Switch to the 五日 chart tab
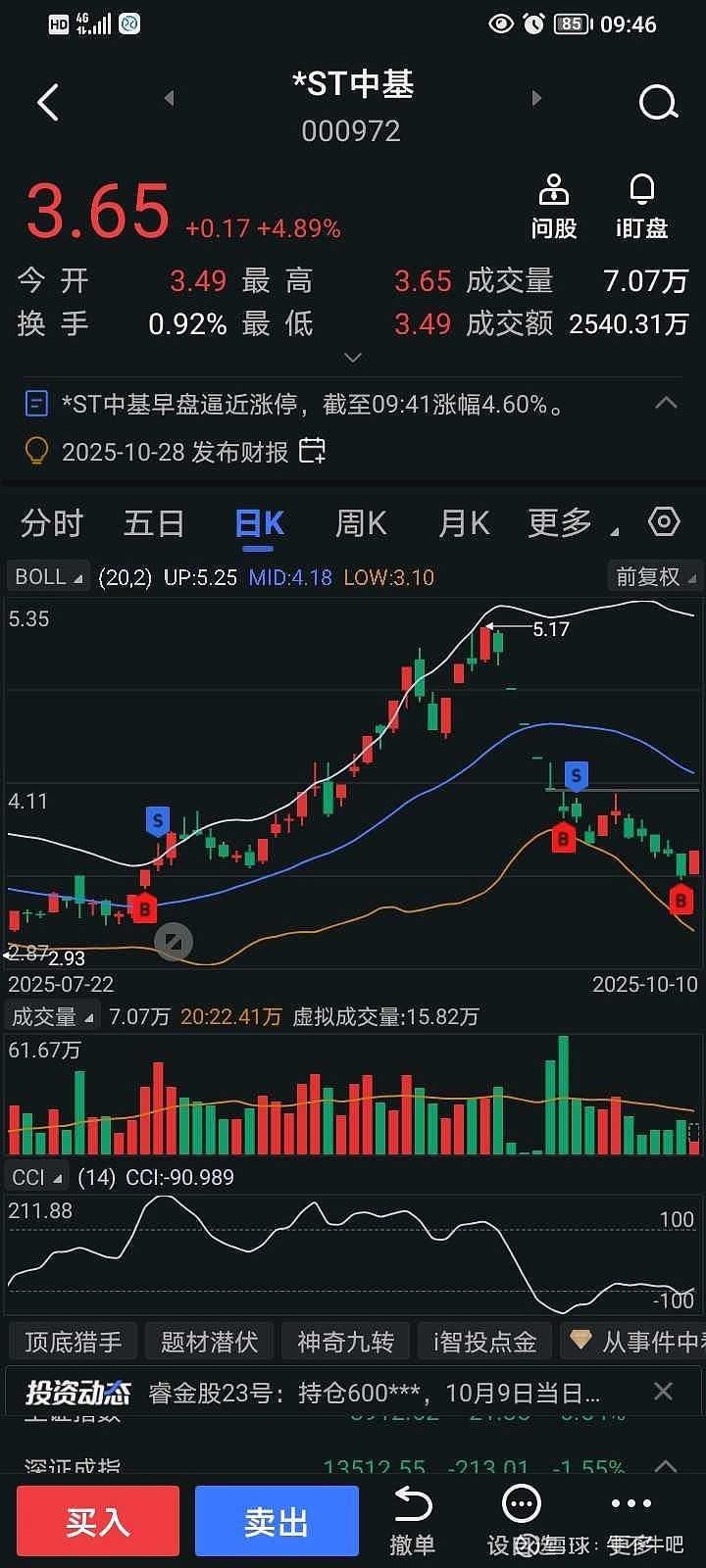This screenshot has height=1568, width=706. click(x=154, y=523)
